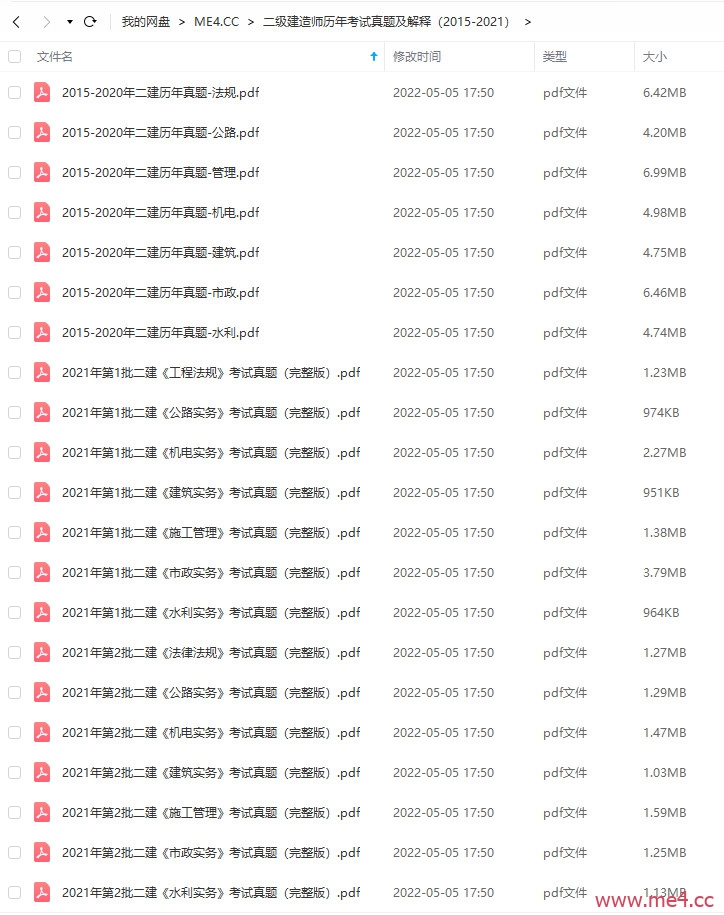Tick checkbox for 2021年第2批二建《市政实务》 file
Image resolution: width=724 pixels, height=915 pixels.
[14, 852]
